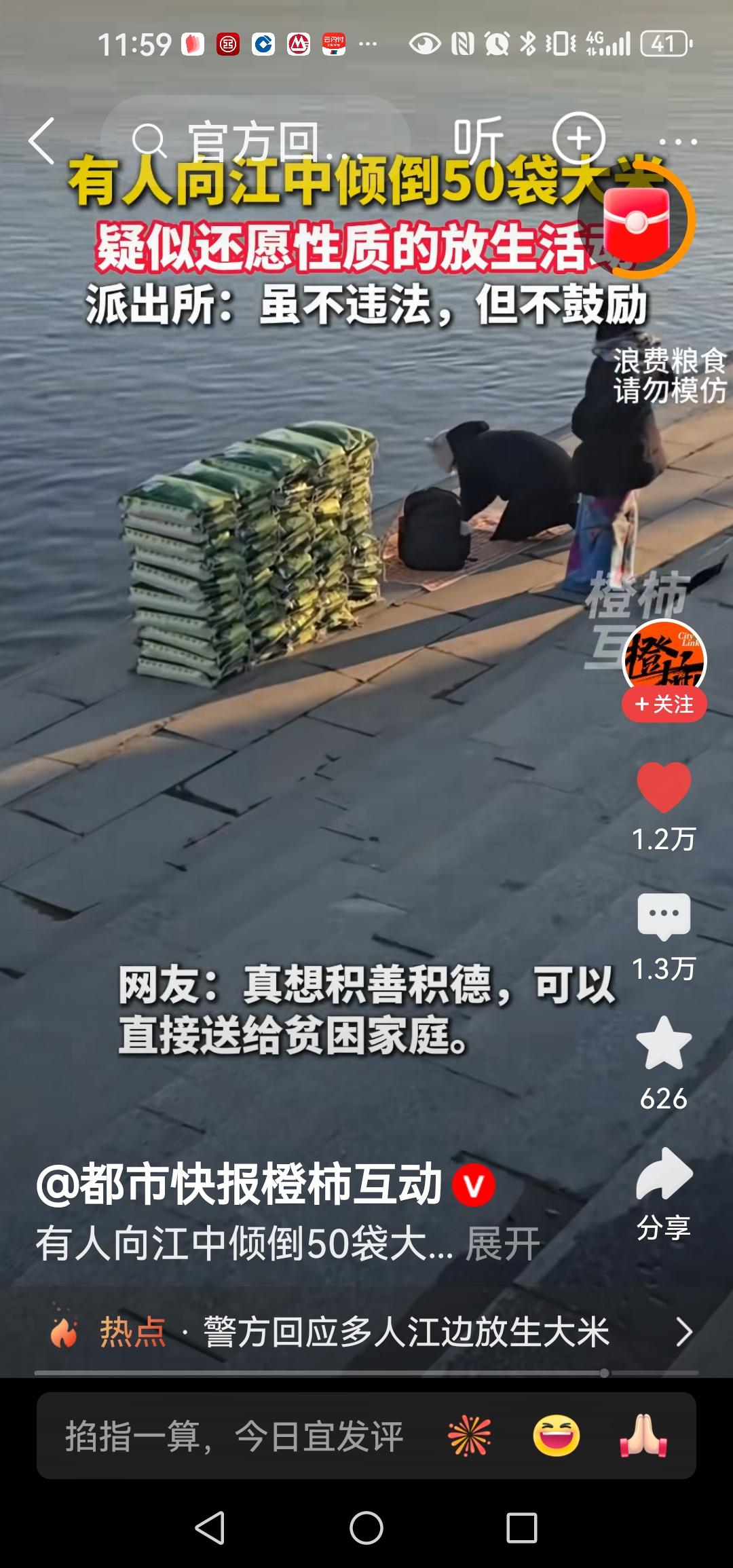Open the three-dot overflow menu
733x1568 pixels.
click(x=677, y=142)
